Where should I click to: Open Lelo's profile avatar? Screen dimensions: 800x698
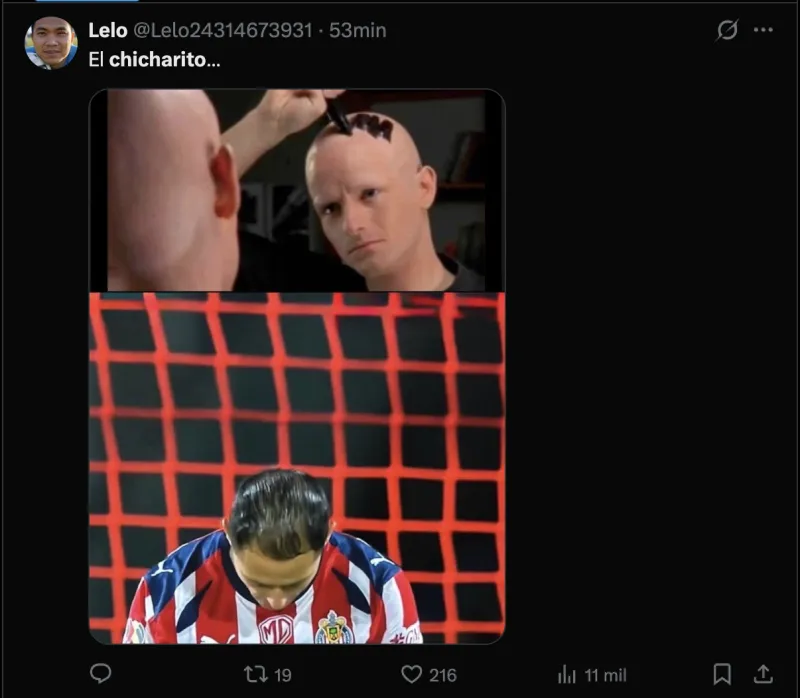tap(51, 43)
